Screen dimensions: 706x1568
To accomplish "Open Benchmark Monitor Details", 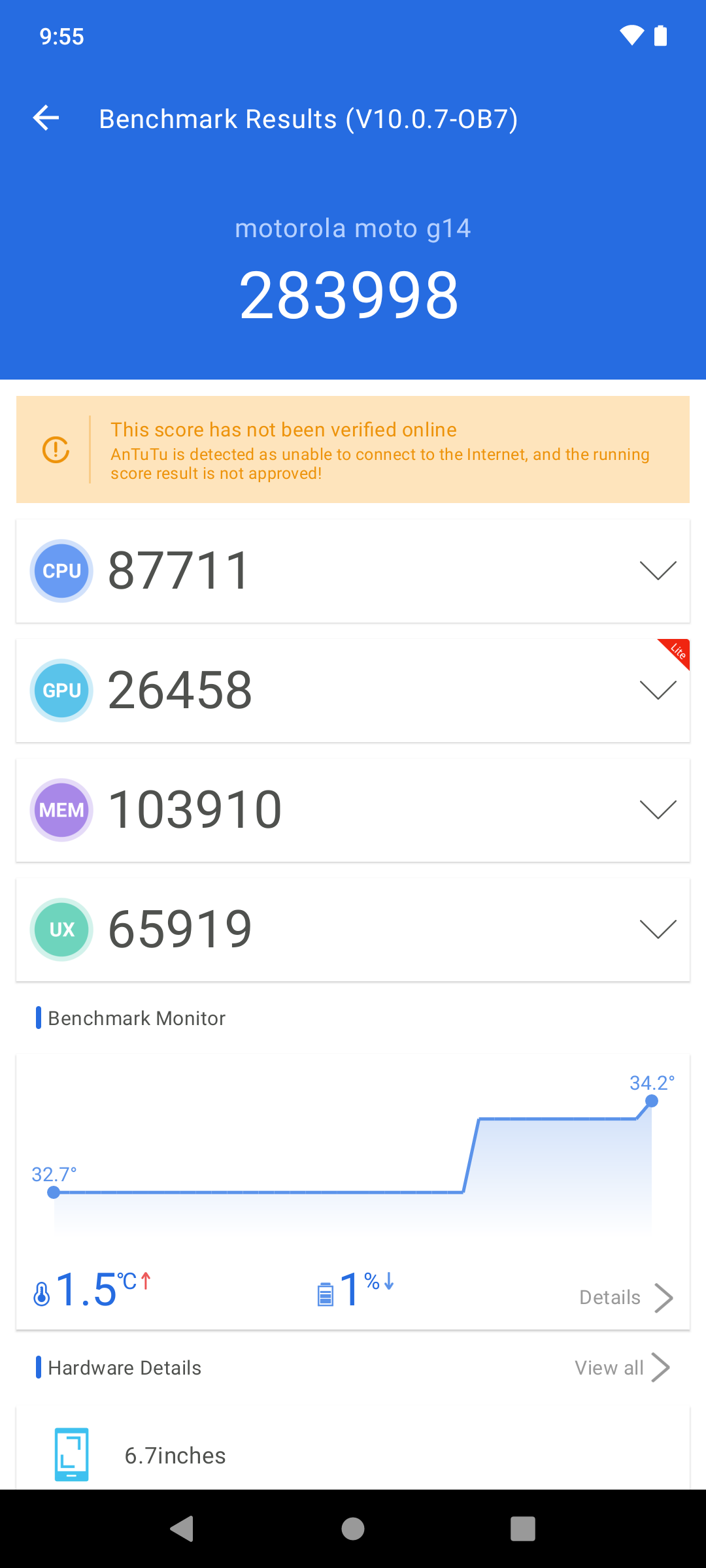I will [625, 1298].
